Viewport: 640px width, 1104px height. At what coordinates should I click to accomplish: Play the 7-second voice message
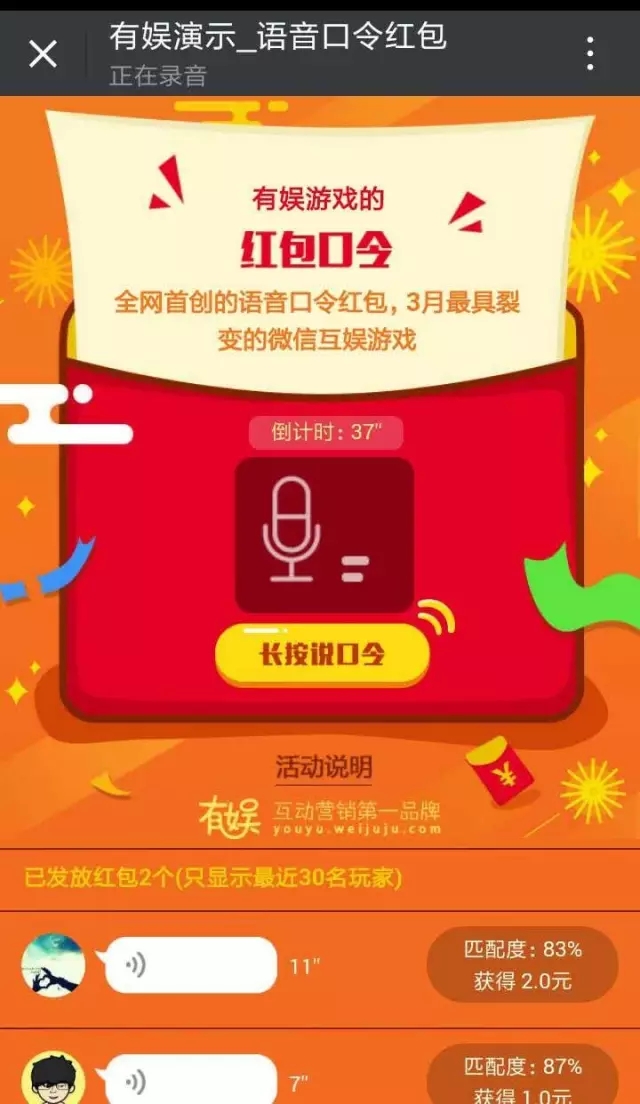[189, 1080]
